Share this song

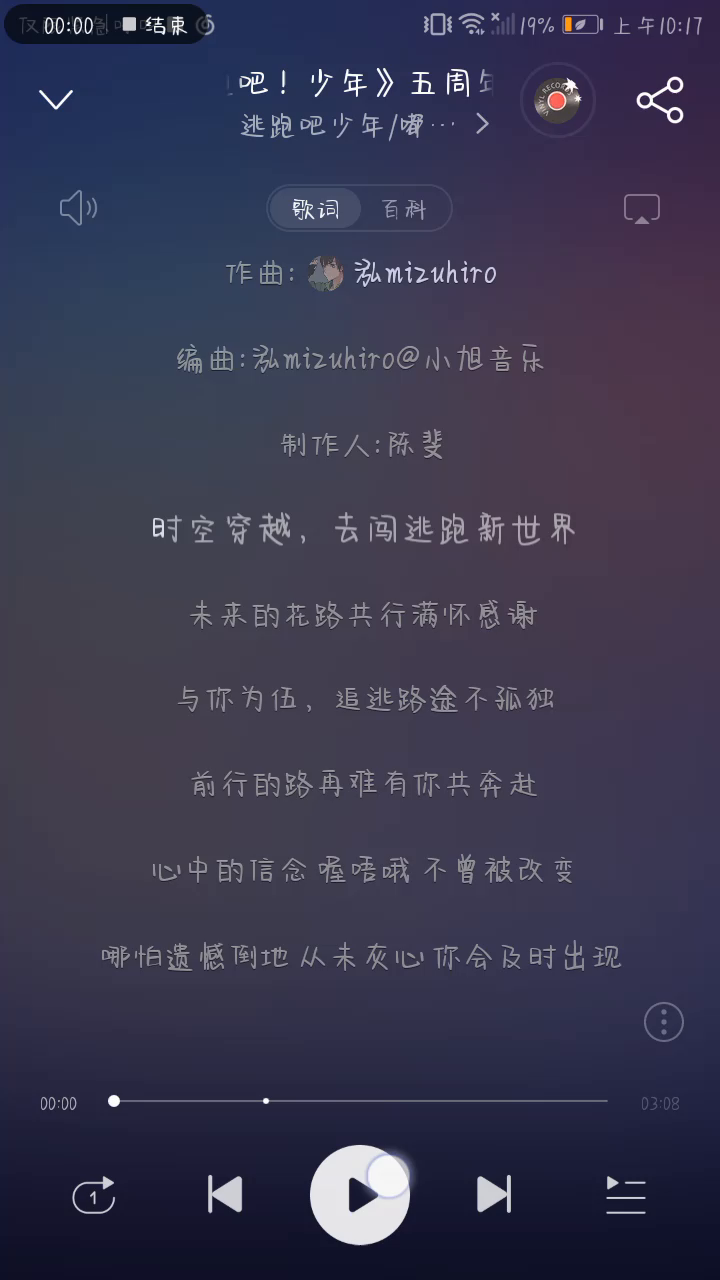[x=660, y=100]
